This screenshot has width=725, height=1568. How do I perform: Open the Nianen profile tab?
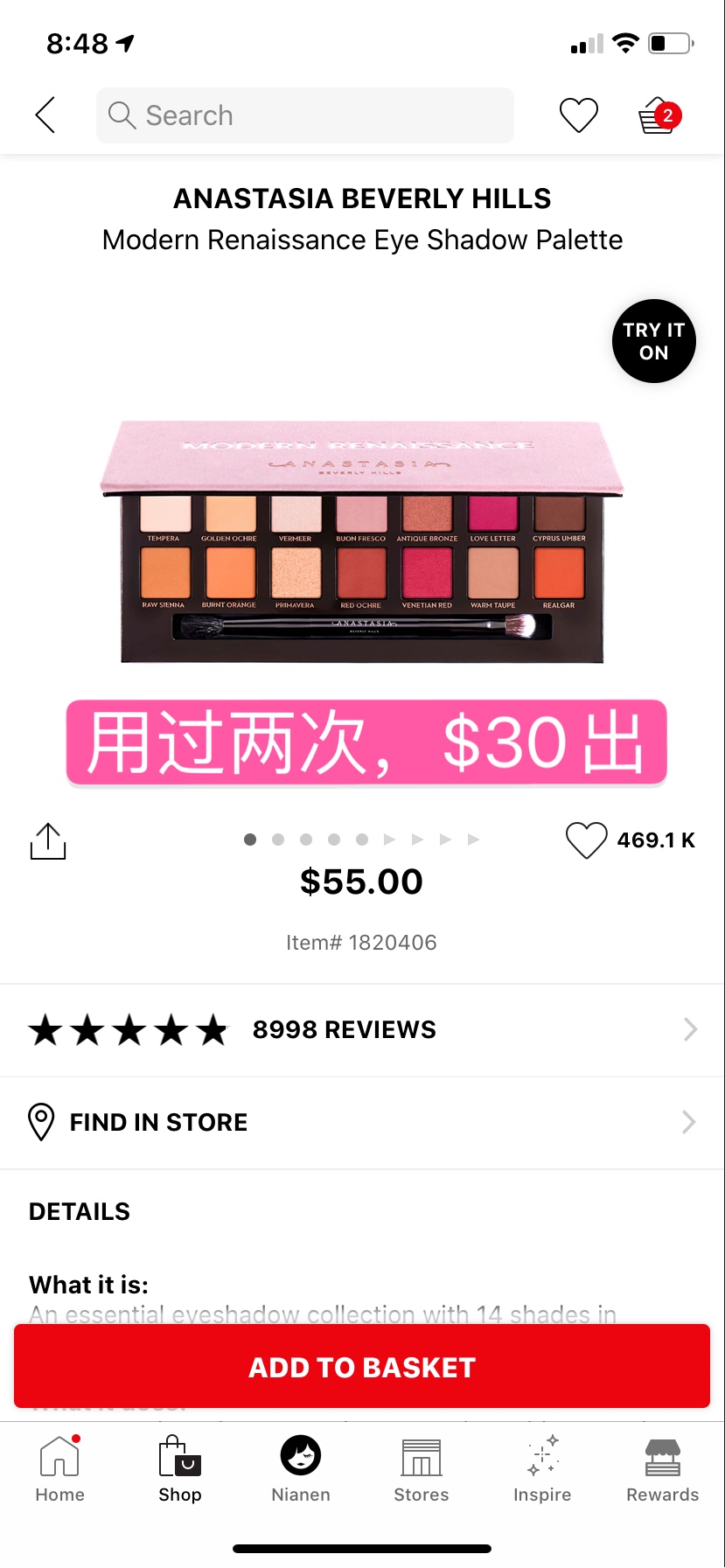(x=301, y=1469)
